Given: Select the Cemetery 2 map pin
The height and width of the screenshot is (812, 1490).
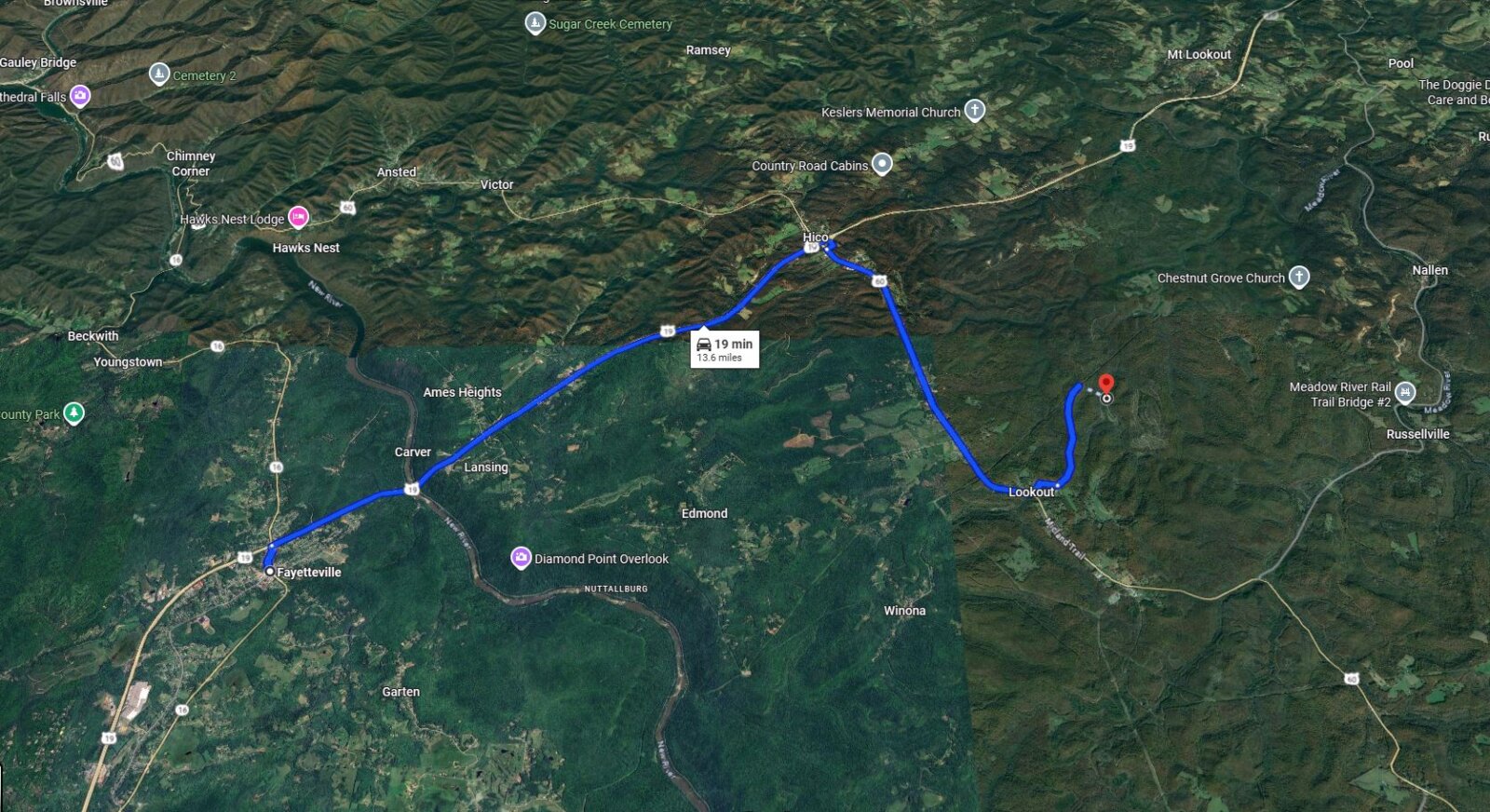Looking at the screenshot, I should (159, 74).
